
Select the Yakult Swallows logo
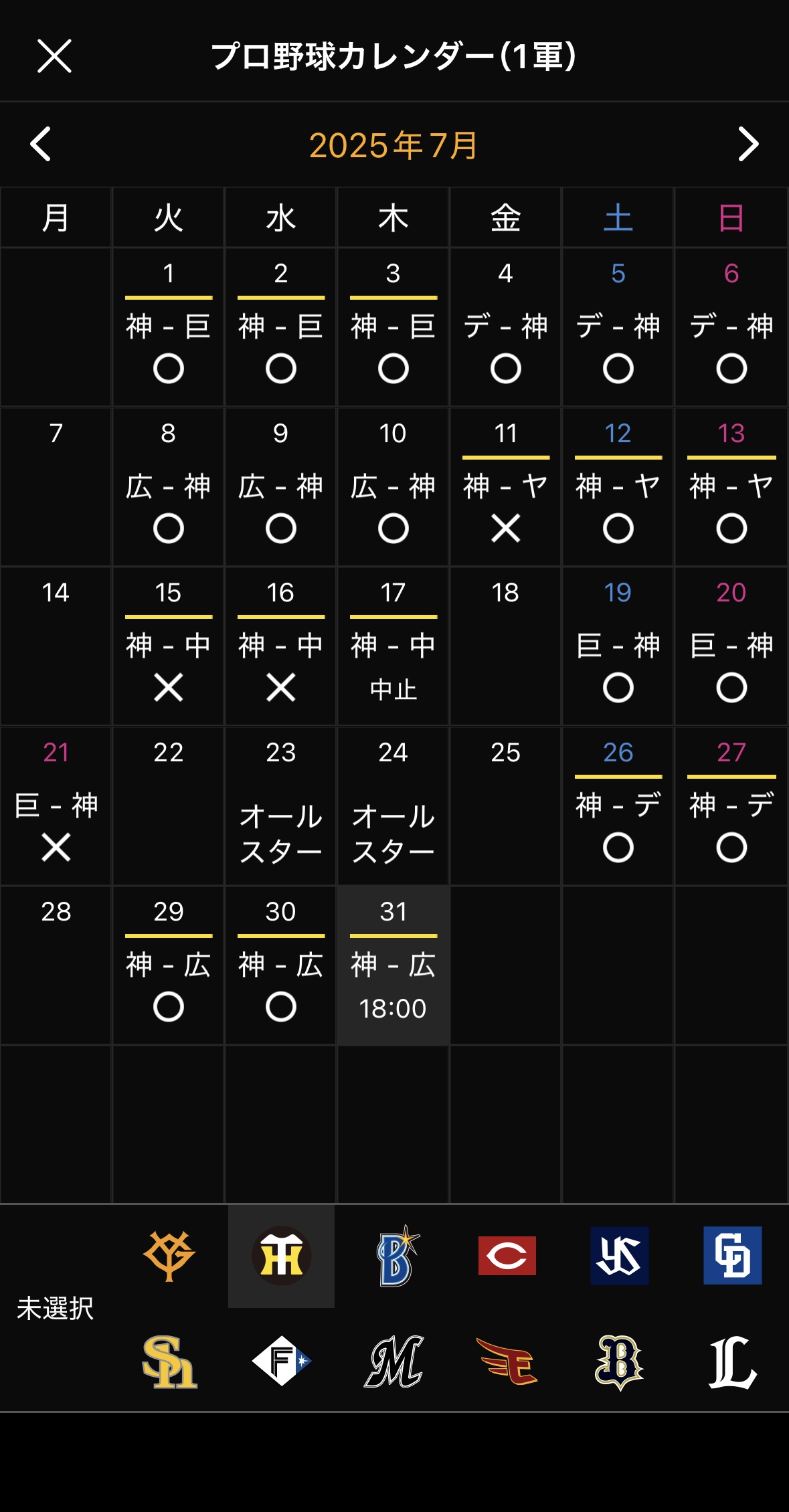click(x=619, y=1256)
